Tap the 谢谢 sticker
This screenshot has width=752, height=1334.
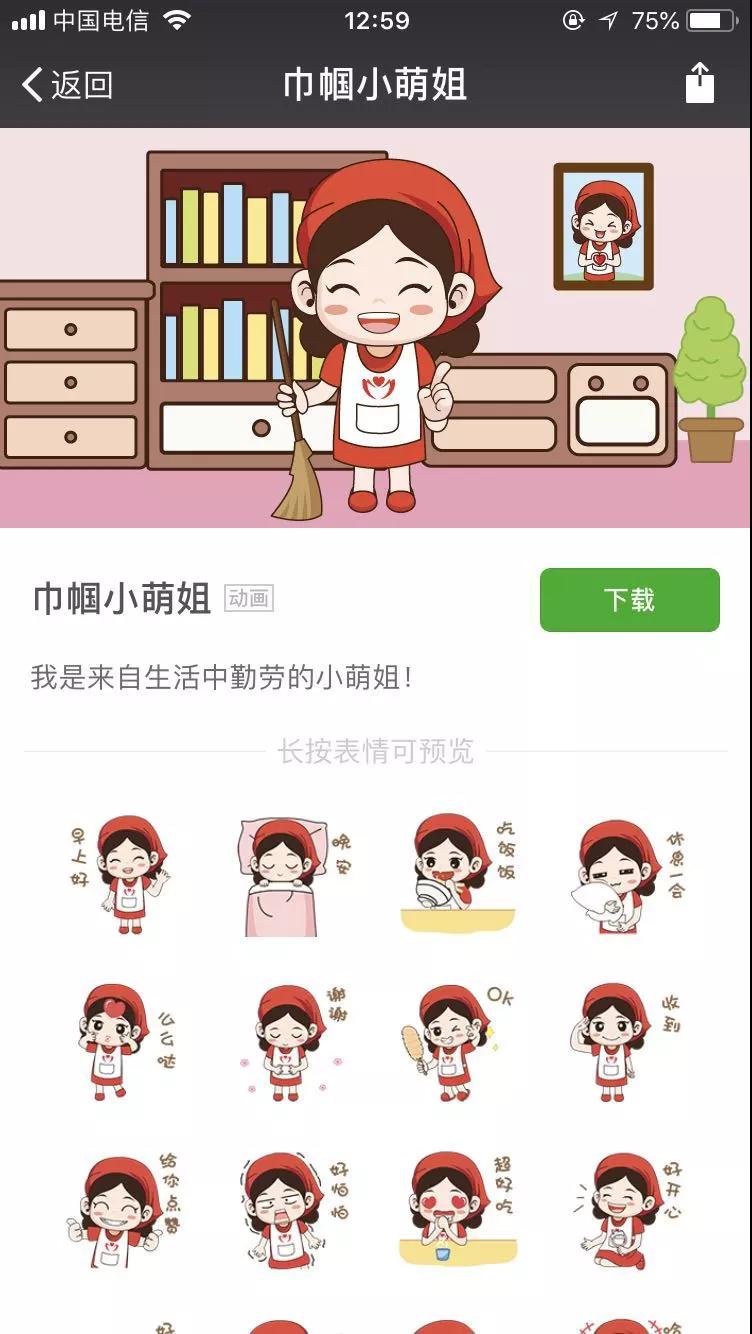coord(292,1042)
